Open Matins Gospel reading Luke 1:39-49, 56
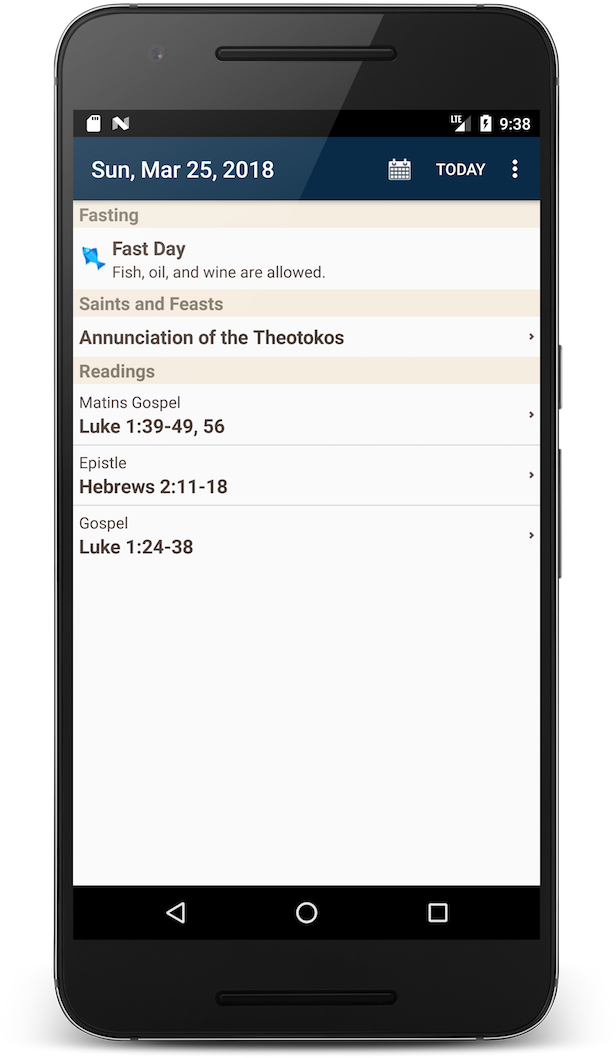This screenshot has height=1058, width=616. pyautogui.click(x=306, y=415)
